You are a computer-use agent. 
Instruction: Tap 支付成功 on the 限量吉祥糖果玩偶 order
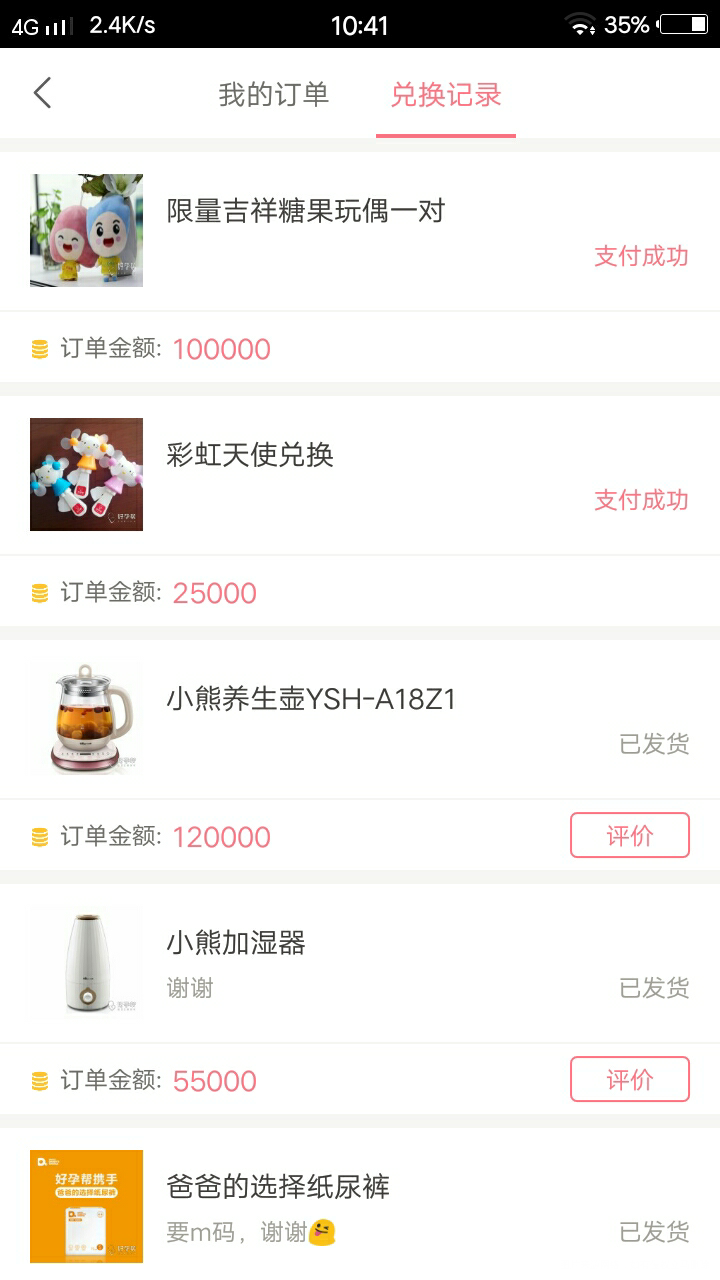click(641, 257)
